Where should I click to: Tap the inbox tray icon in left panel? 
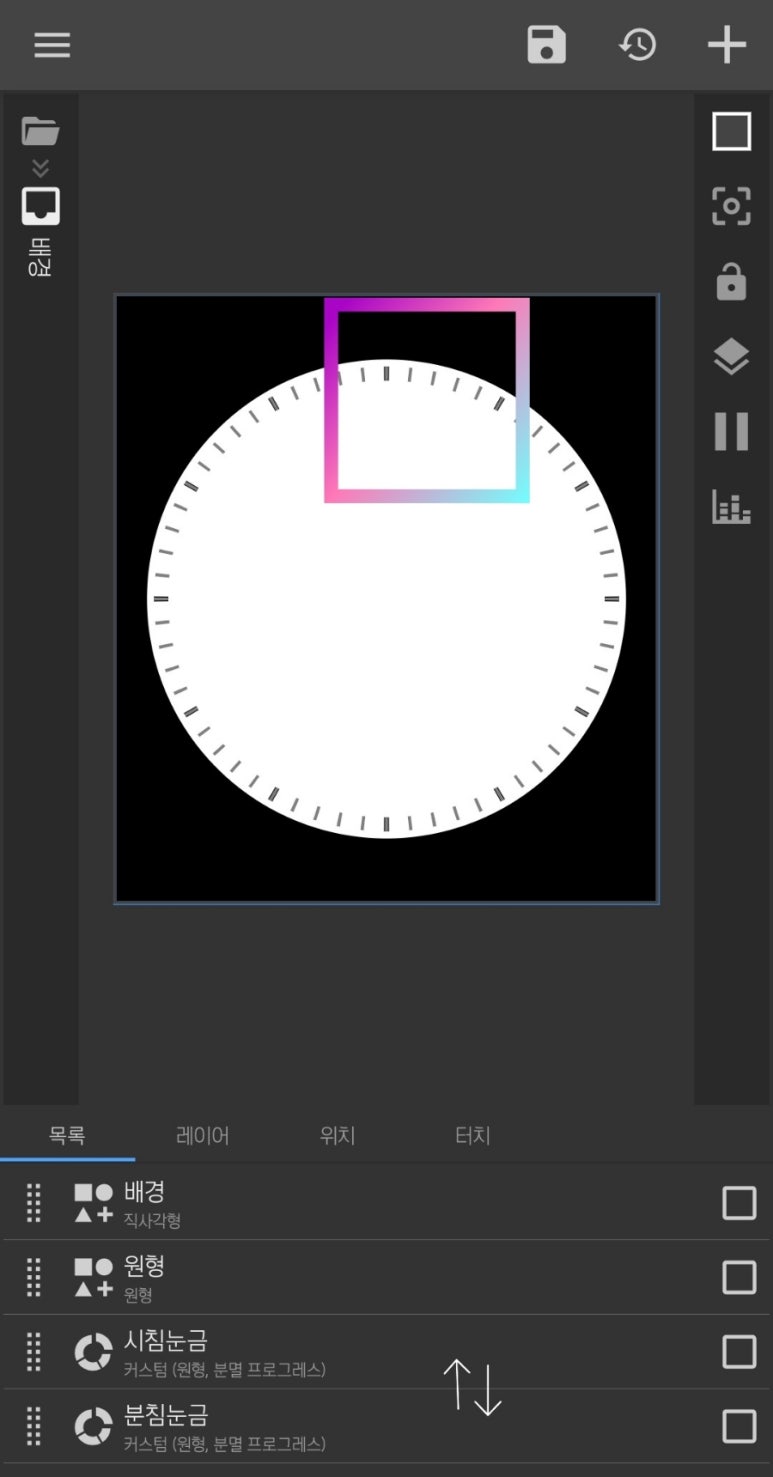(x=41, y=206)
